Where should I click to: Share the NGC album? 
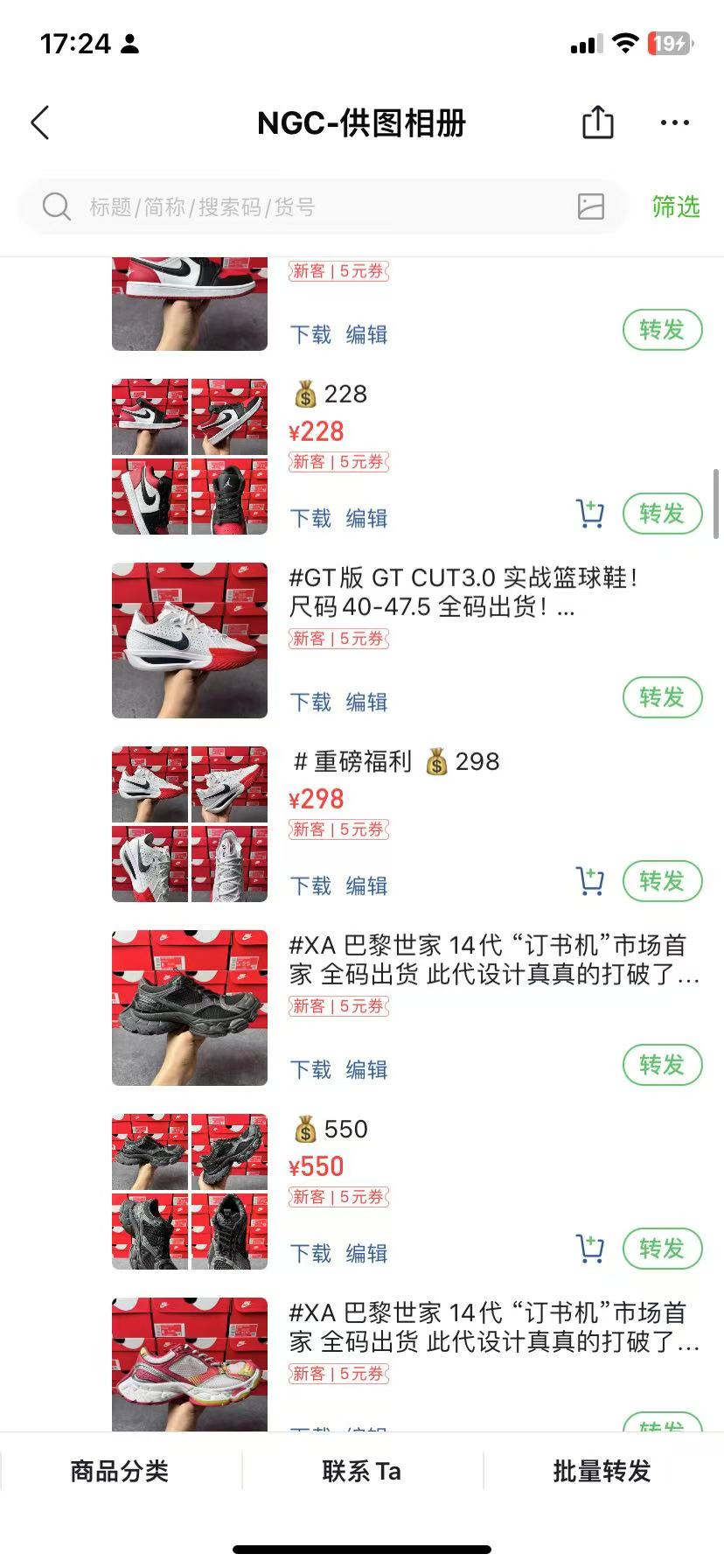(598, 122)
